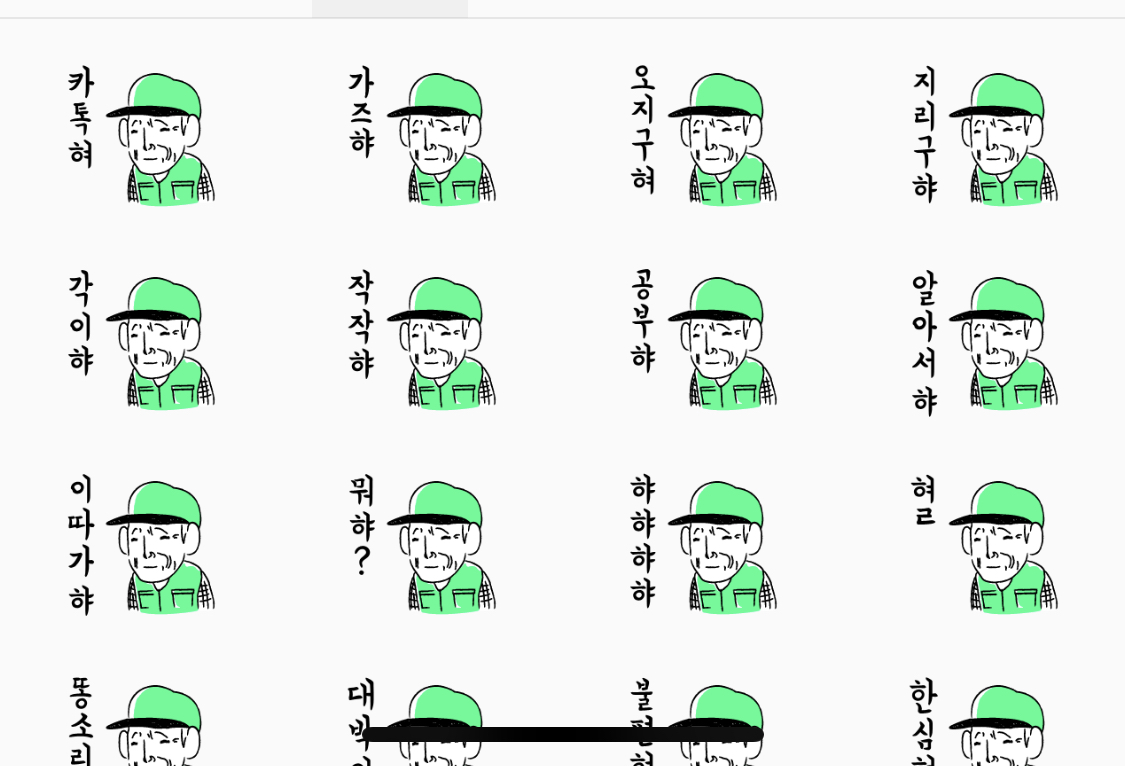Open the '작작햐' sticker
Screen dimensions: 1125x766
pyautogui.click(x=423, y=341)
